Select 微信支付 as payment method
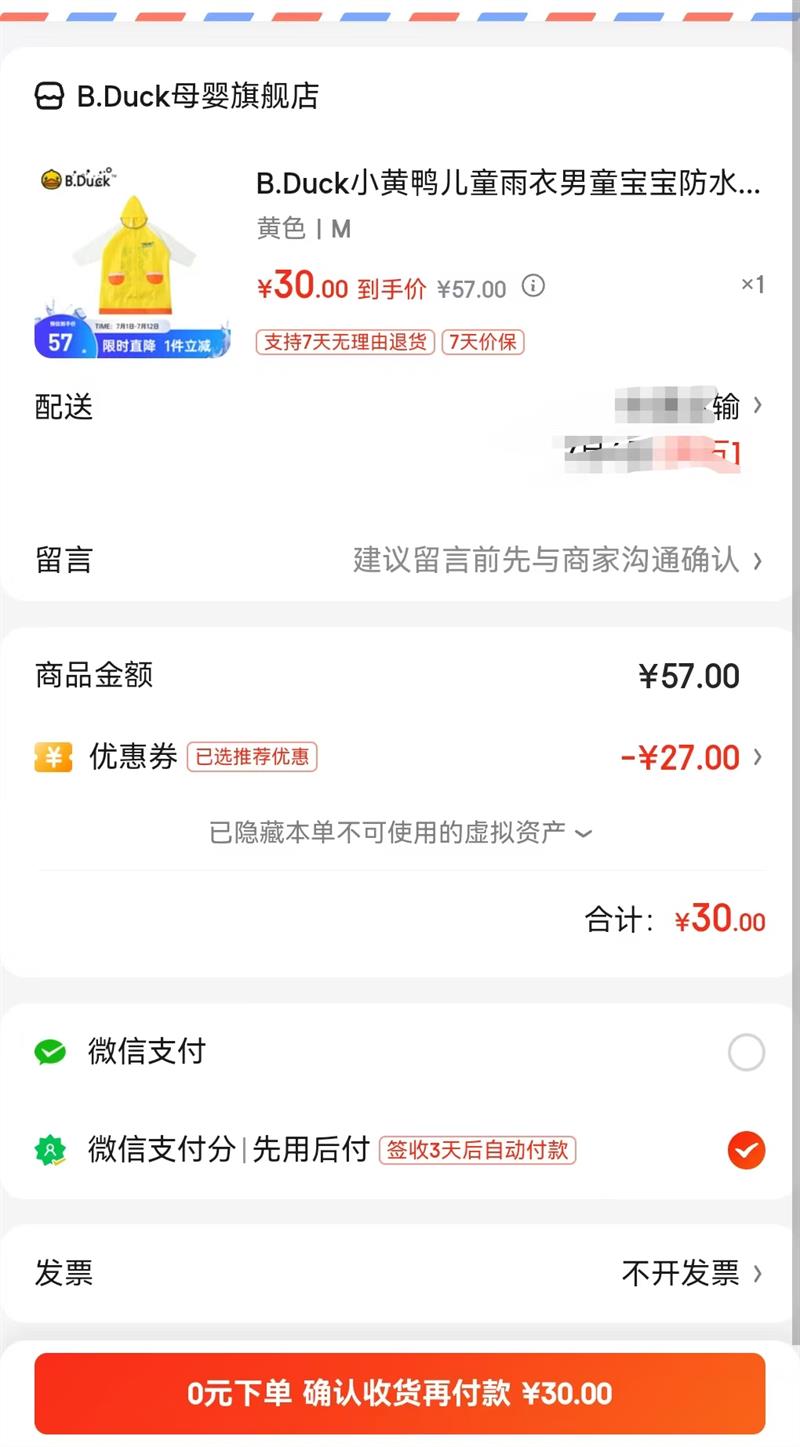800x1447 pixels. click(x=746, y=1052)
